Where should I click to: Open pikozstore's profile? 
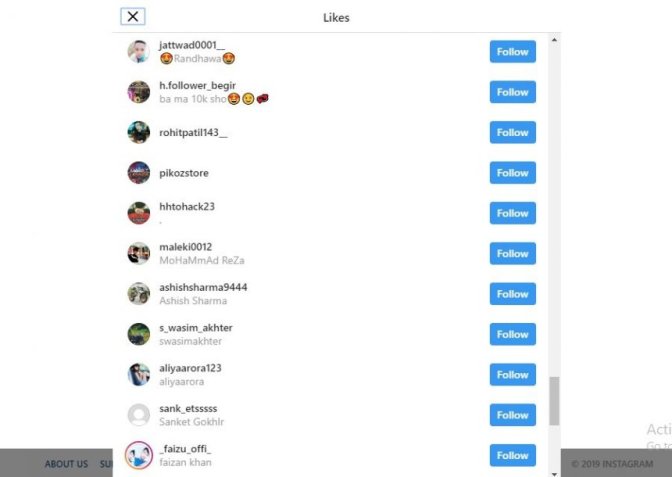point(184,173)
